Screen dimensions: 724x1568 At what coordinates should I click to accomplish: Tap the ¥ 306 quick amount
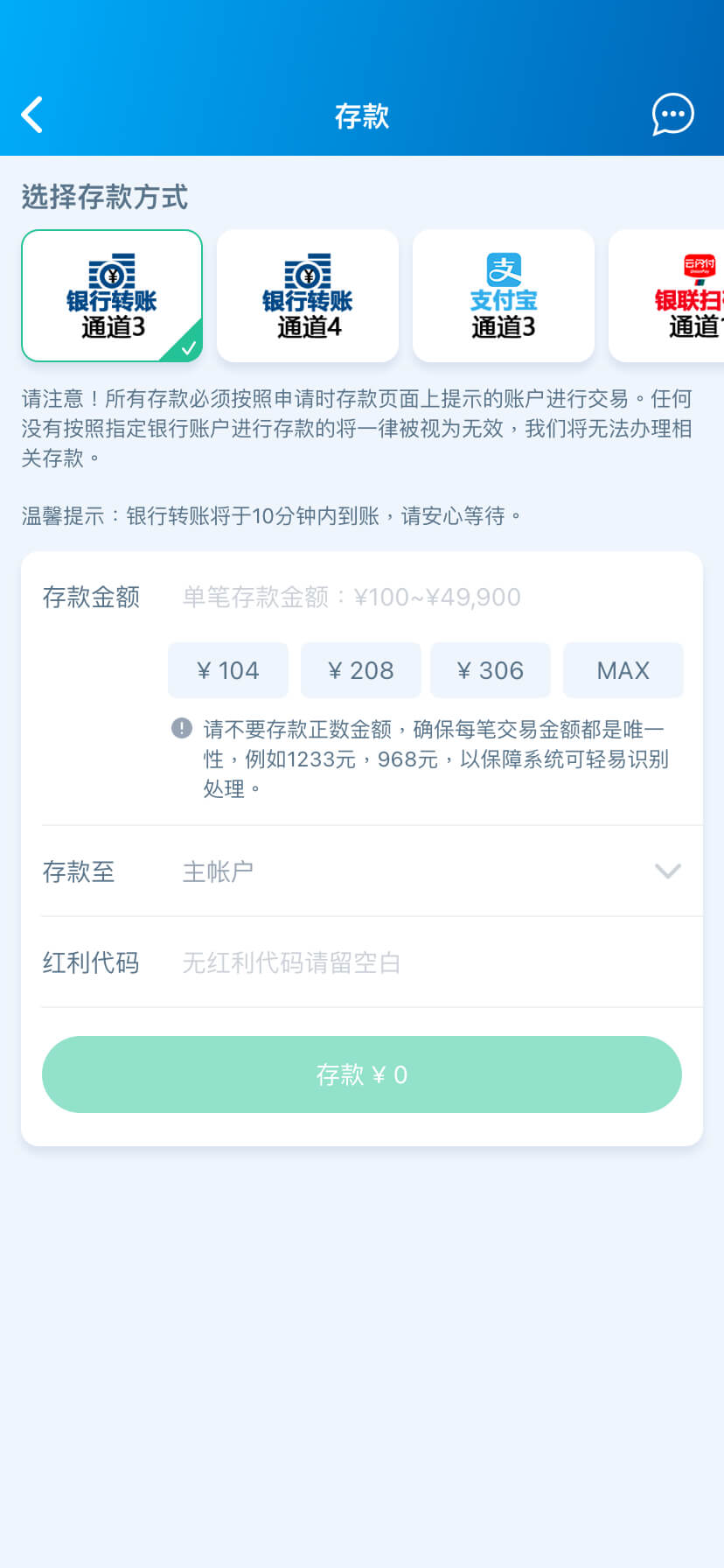point(491,670)
